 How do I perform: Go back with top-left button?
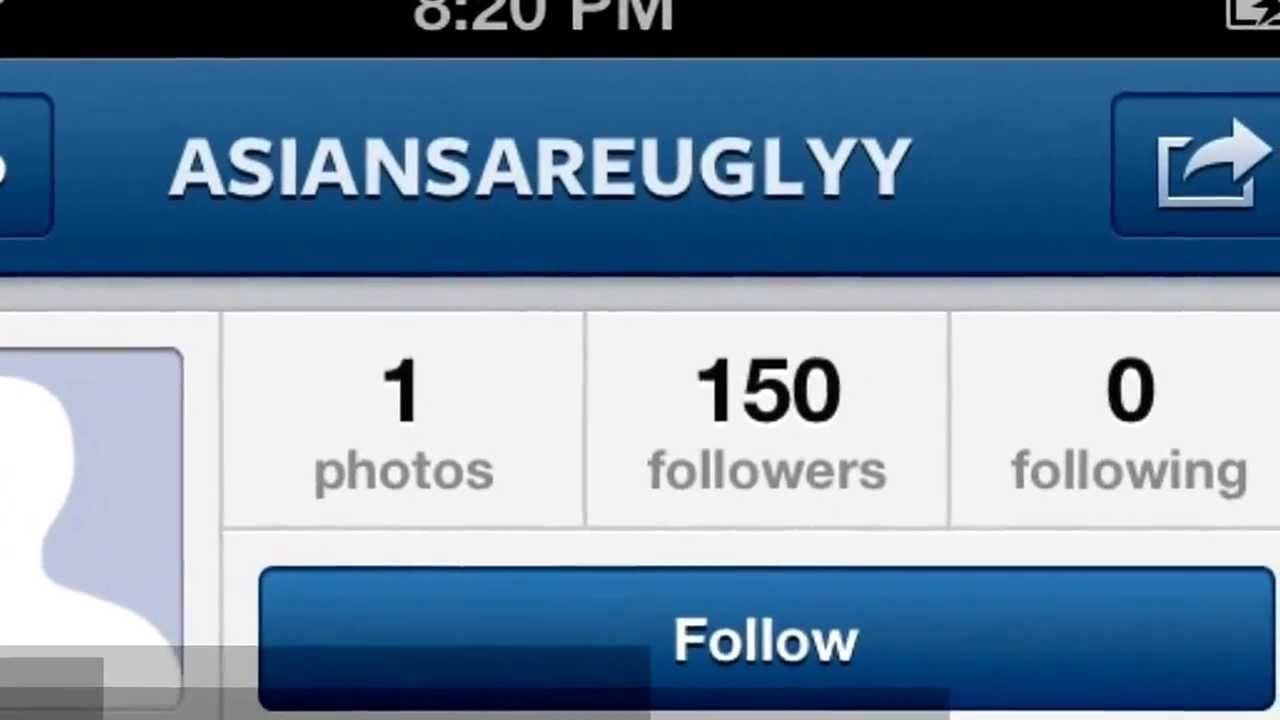(x=22, y=166)
